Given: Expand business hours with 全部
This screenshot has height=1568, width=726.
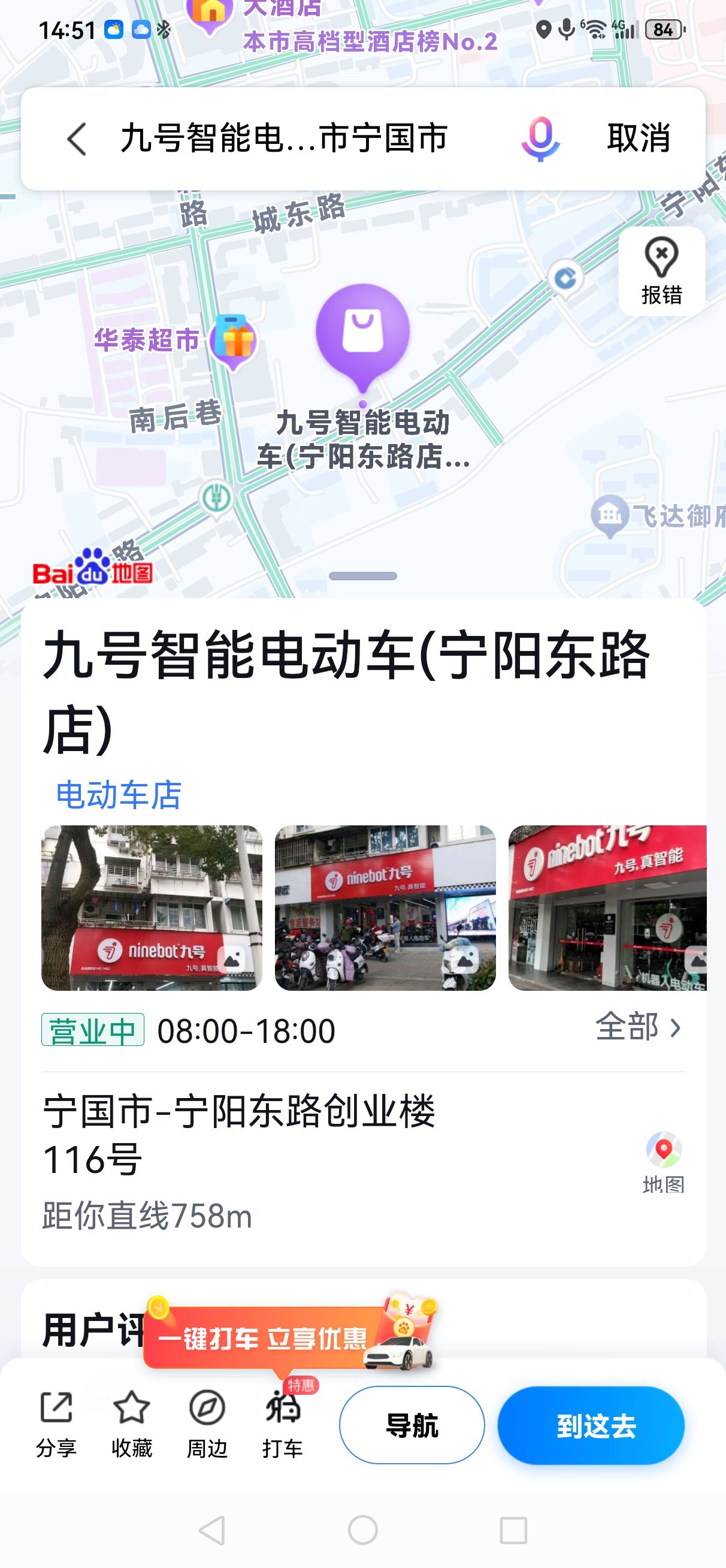Looking at the screenshot, I should coord(638,1028).
